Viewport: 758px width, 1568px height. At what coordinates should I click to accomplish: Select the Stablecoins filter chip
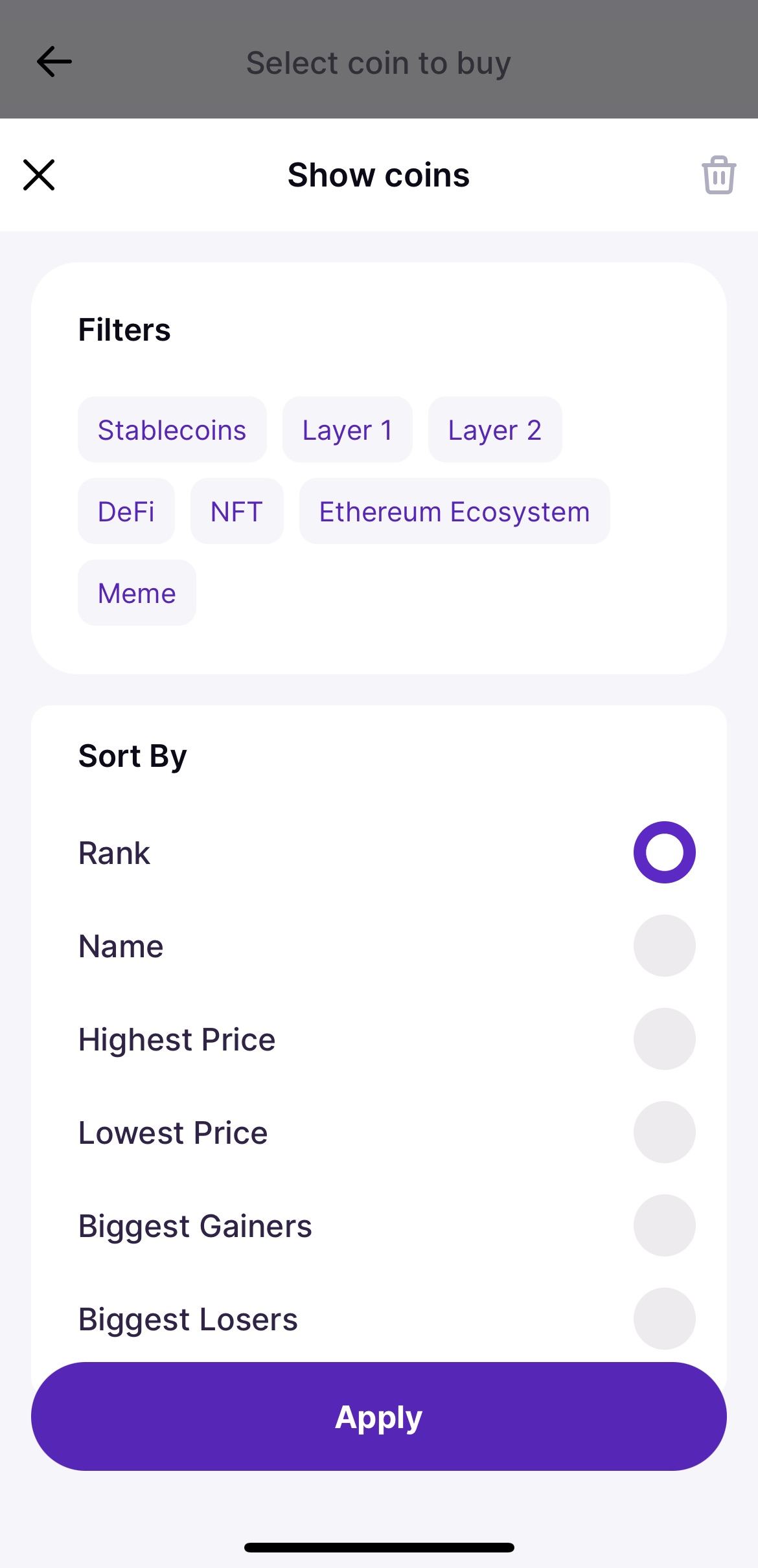[172, 430]
